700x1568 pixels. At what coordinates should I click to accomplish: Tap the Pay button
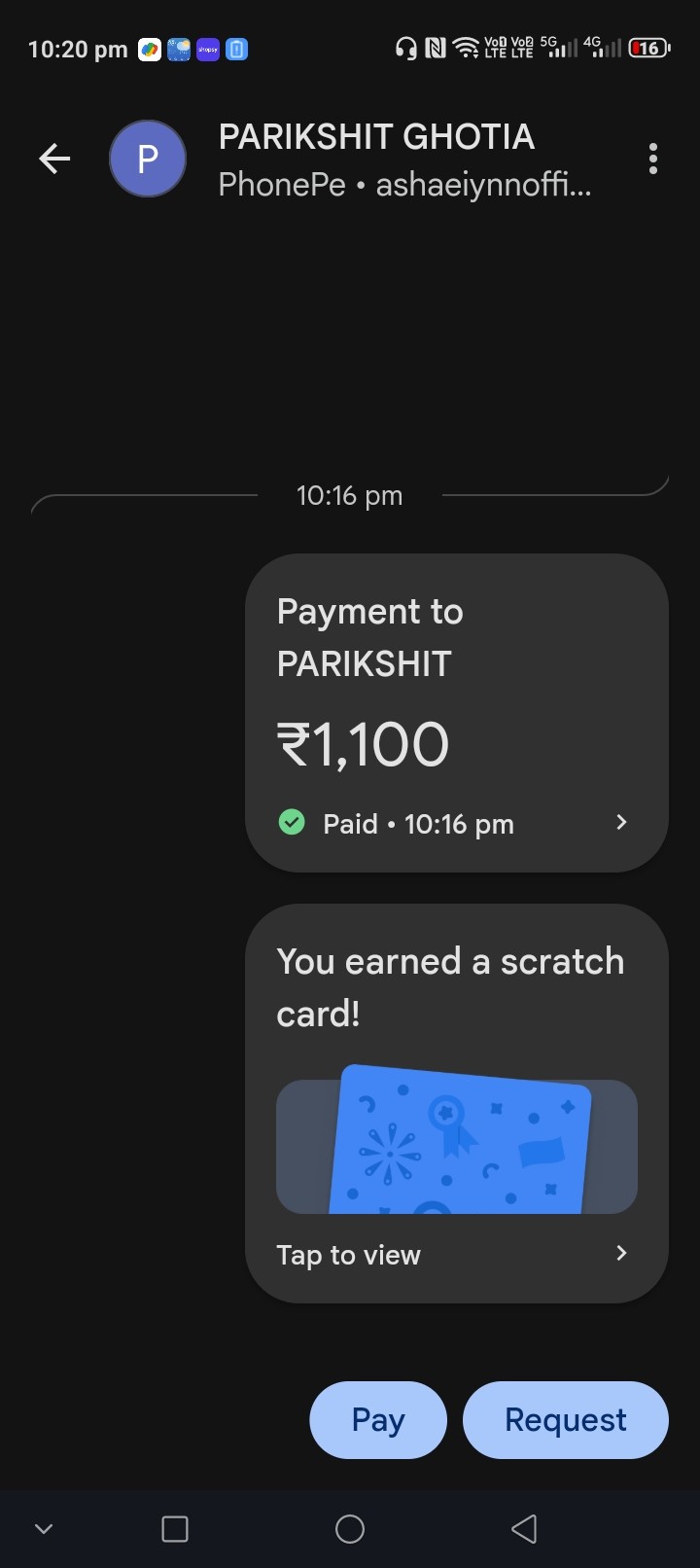378,1420
